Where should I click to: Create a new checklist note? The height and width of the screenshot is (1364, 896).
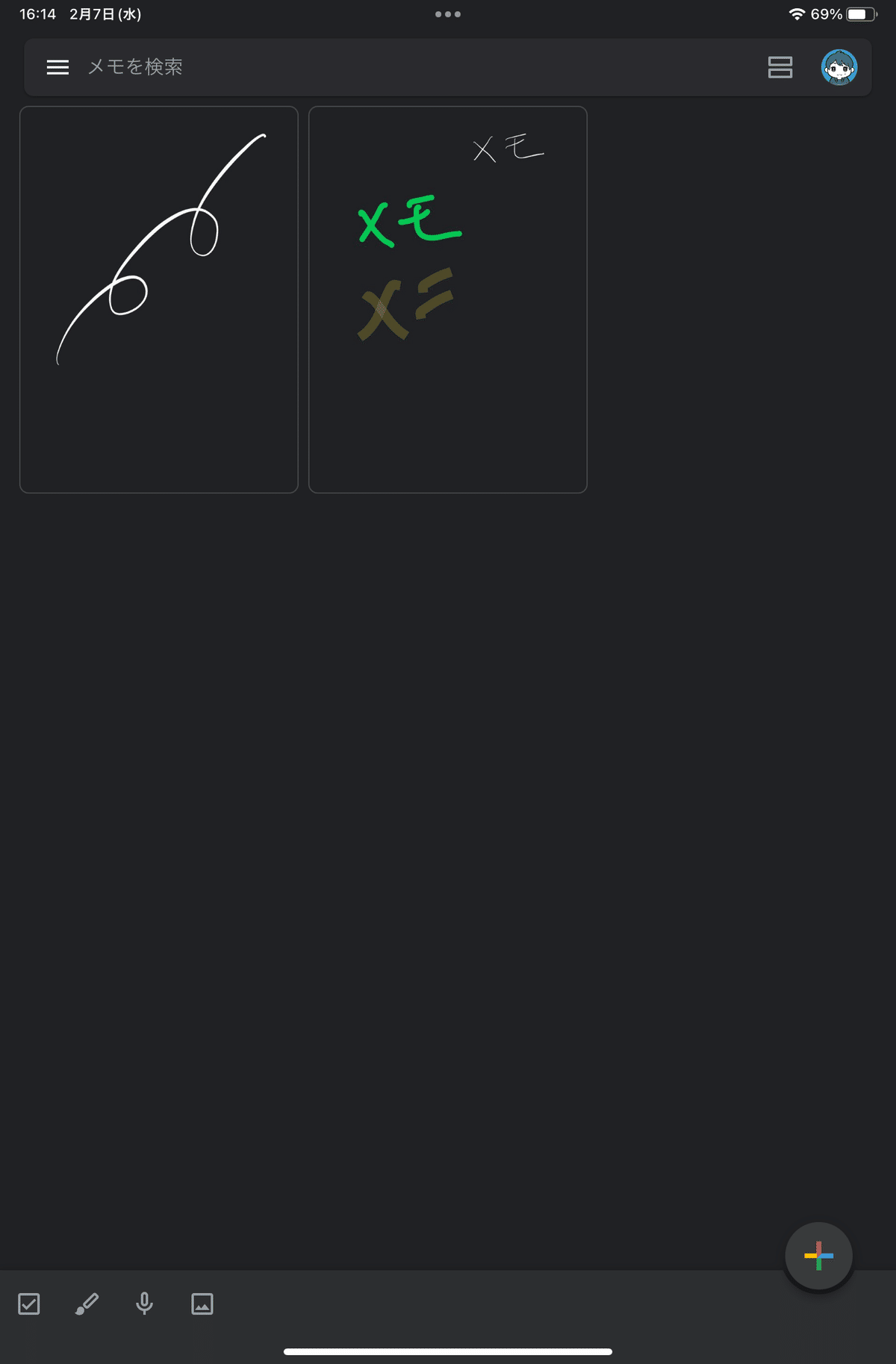pos(29,1304)
